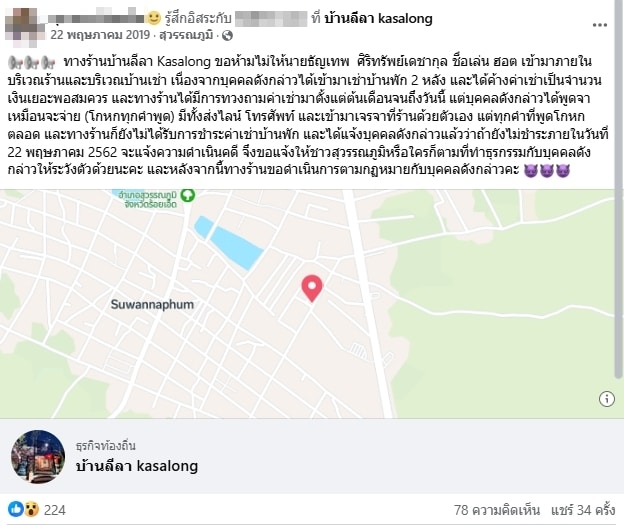The width and height of the screenshot is (624, 526).
Task: Open the post options three-dot menu
Action: [598, 19]
